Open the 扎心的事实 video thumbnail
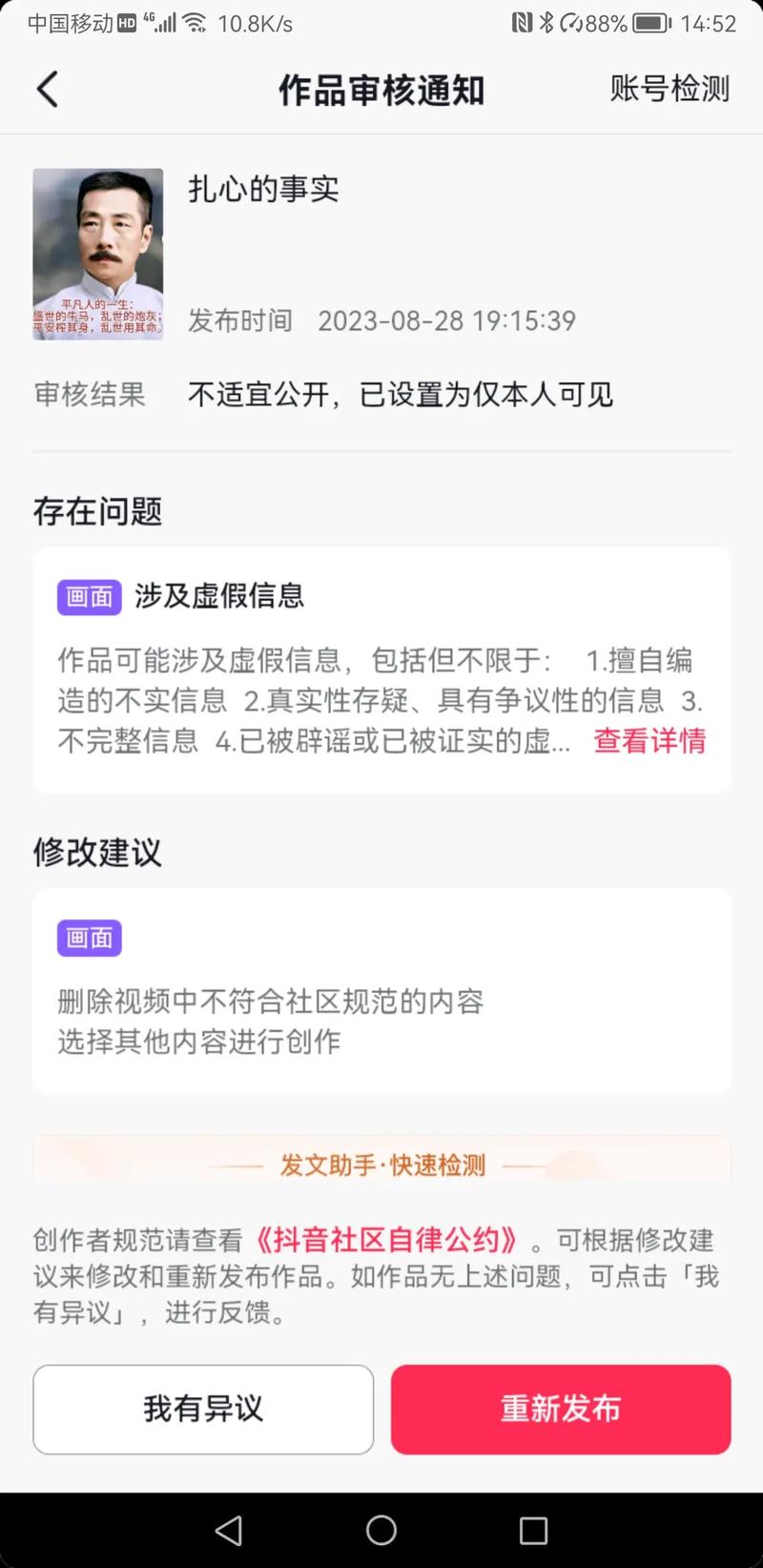 98,254
